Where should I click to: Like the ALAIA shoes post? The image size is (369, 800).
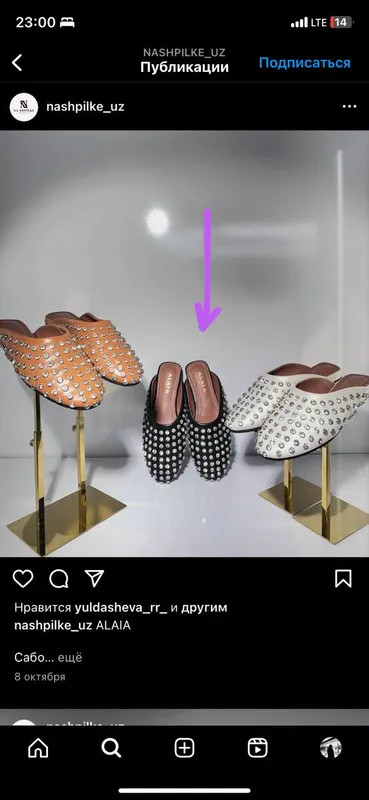tap(23, 579)
